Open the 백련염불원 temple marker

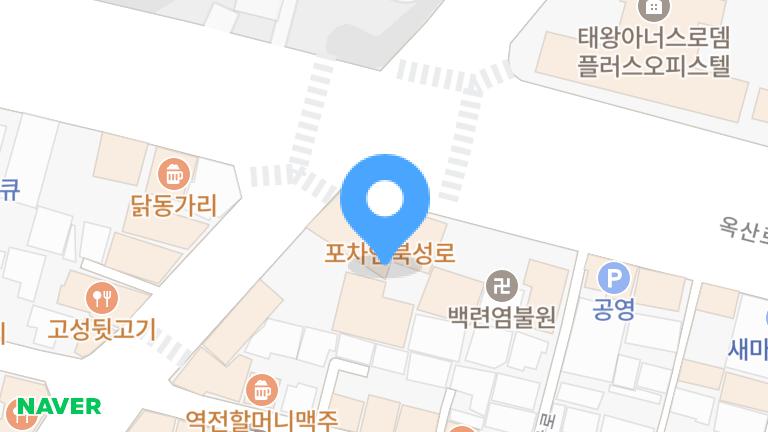click(x=501, y=287)
